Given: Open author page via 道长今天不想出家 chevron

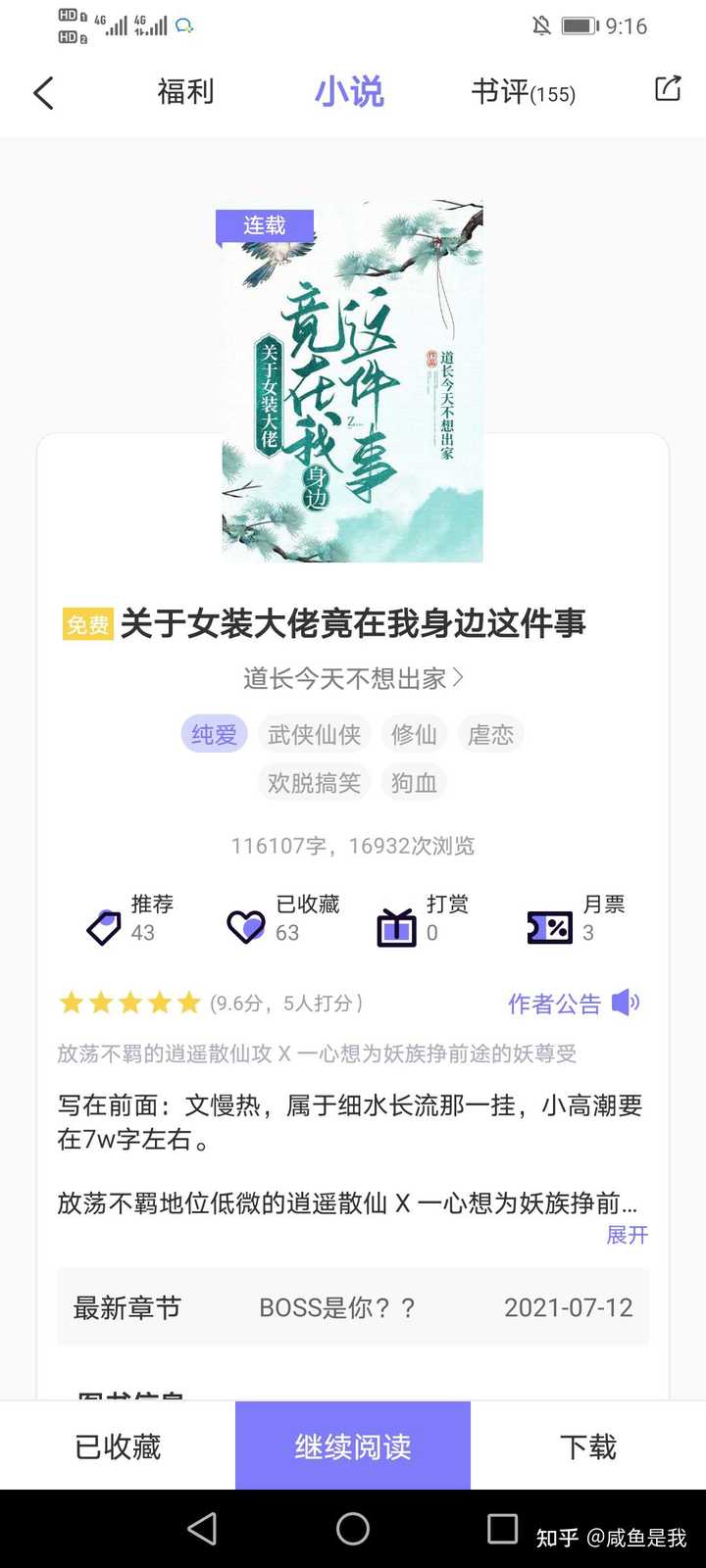Looking at the screenshot, I should [x=353, y=677].
